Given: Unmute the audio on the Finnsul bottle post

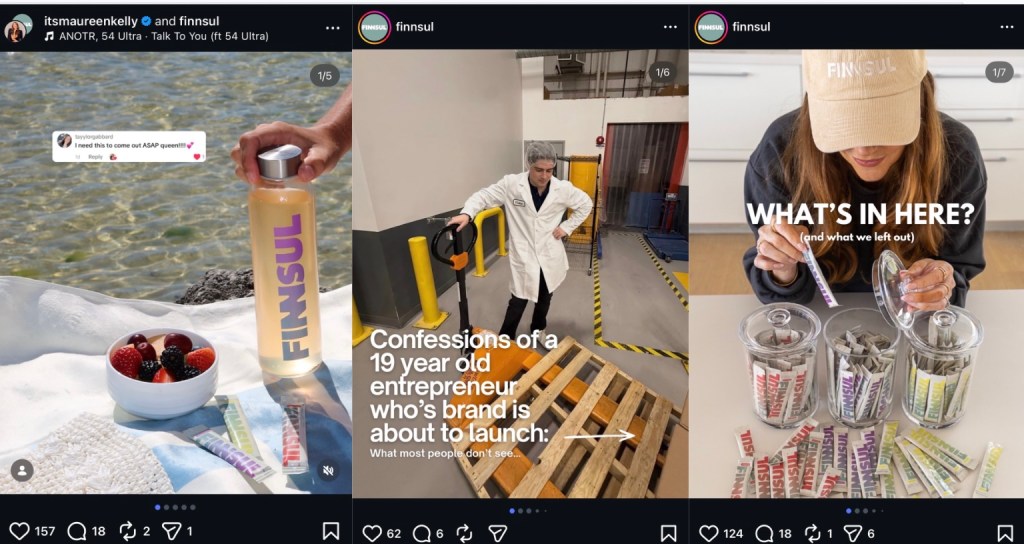Looking at the screenshot, I should (x=327, y=470).
